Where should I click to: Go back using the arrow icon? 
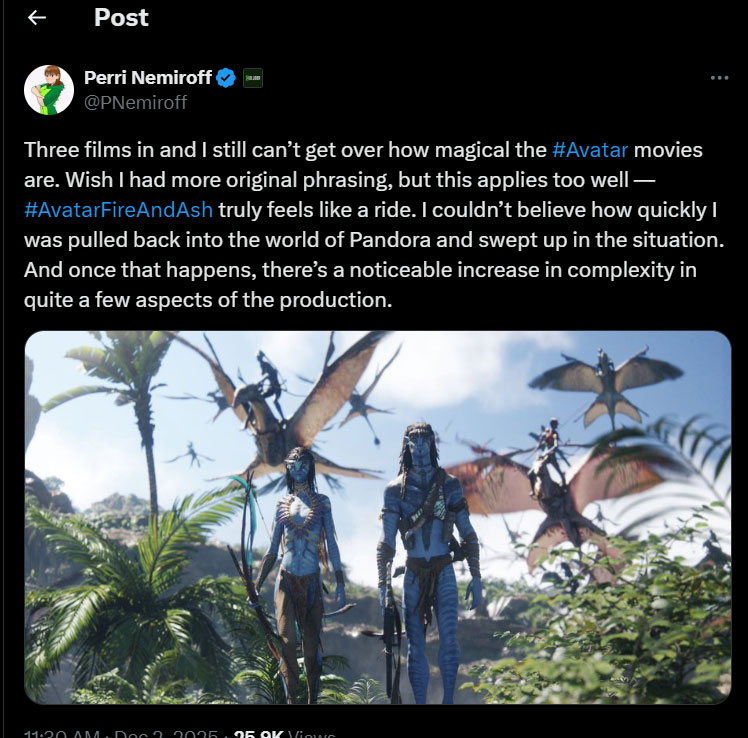(37, 18)
